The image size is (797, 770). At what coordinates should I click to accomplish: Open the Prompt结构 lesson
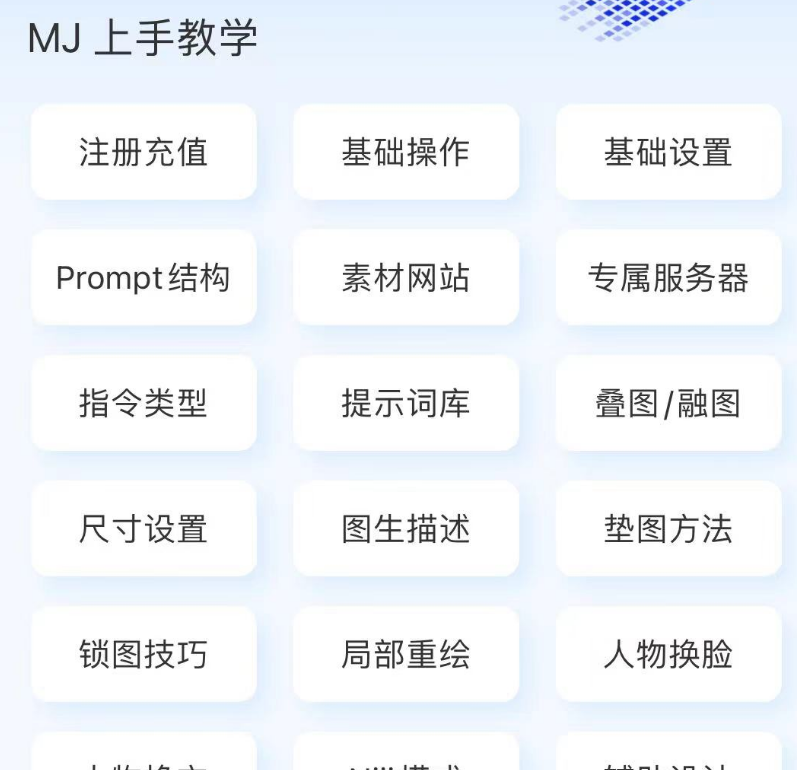point(143,278)
